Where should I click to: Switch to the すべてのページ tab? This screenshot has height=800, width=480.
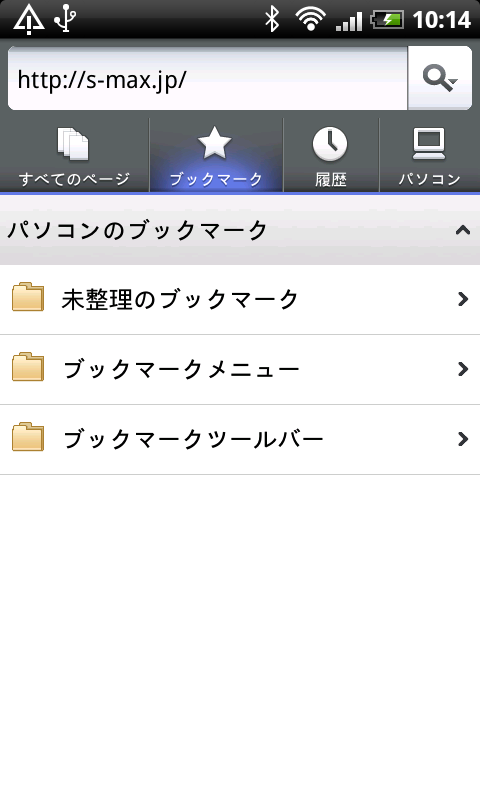pyautogui.click(x=74, y=155)
